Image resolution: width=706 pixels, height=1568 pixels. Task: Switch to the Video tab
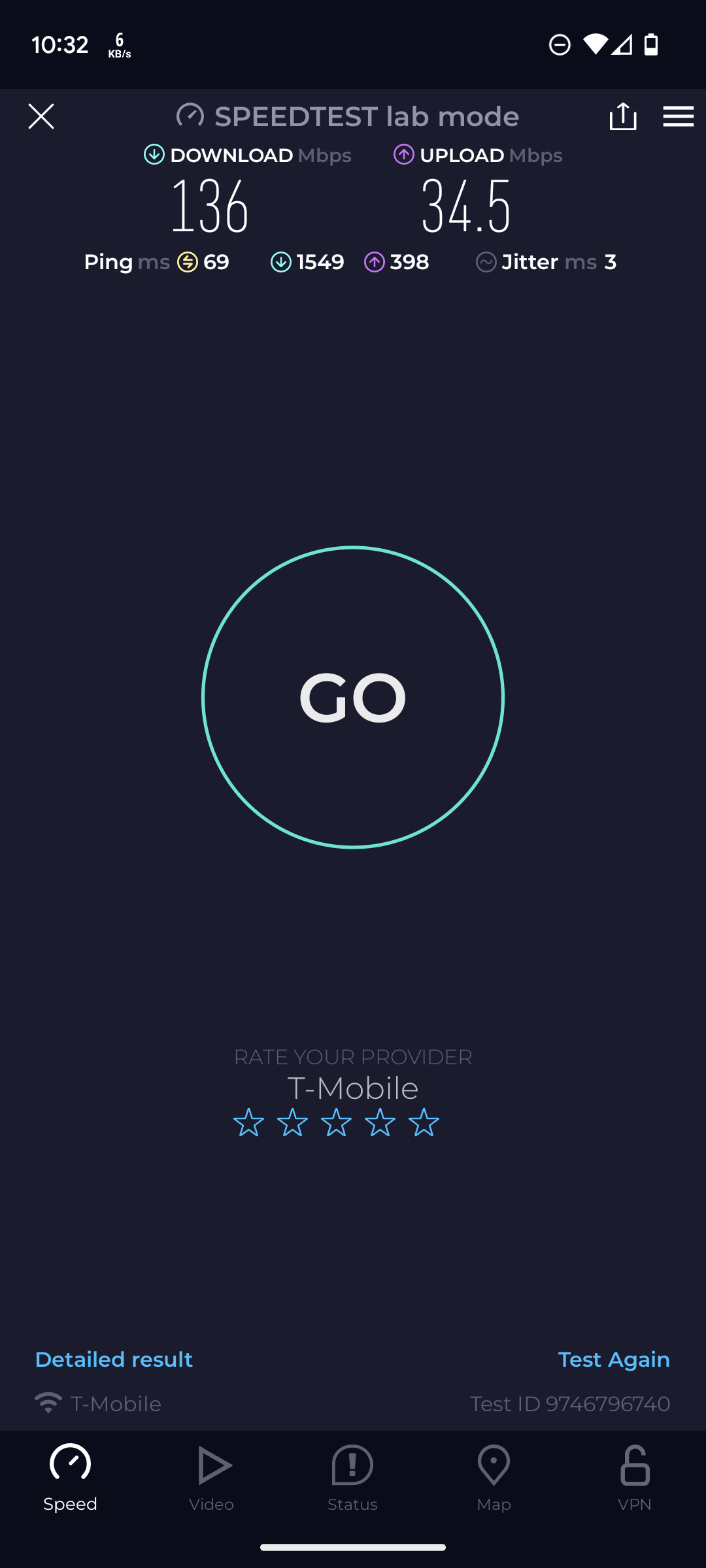[211, 1478]
